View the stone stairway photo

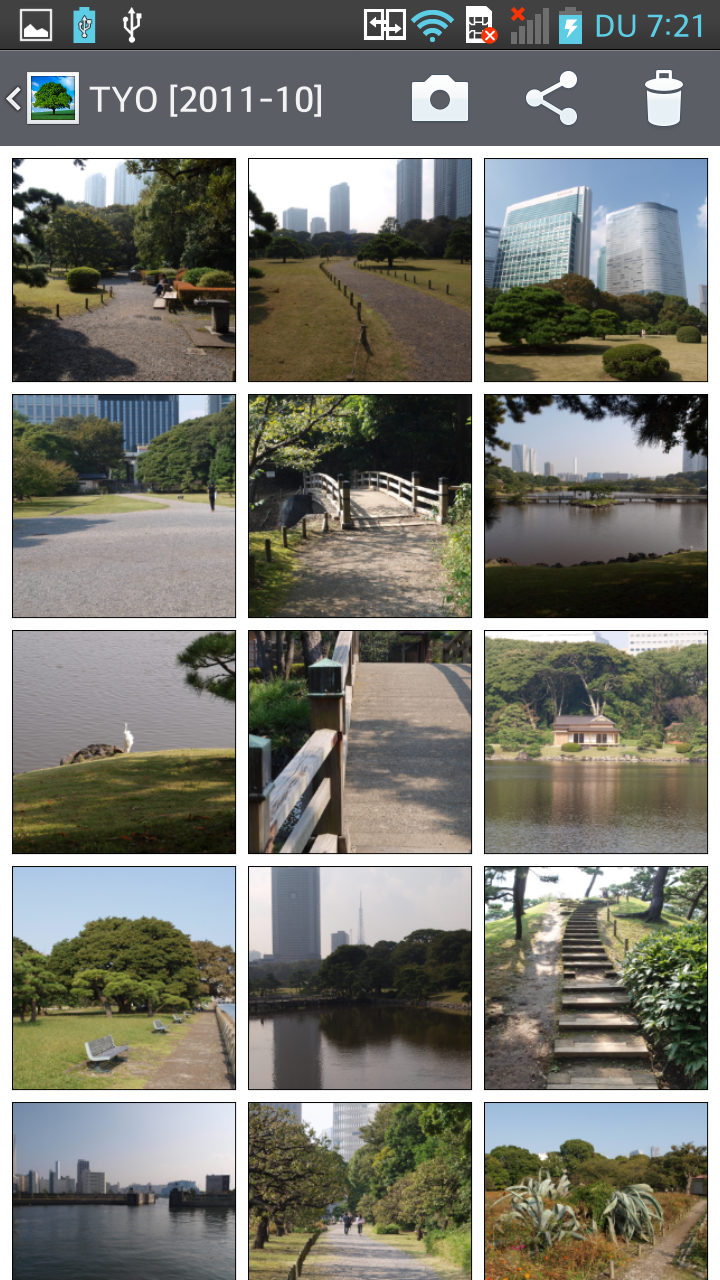tap(596, 978)
